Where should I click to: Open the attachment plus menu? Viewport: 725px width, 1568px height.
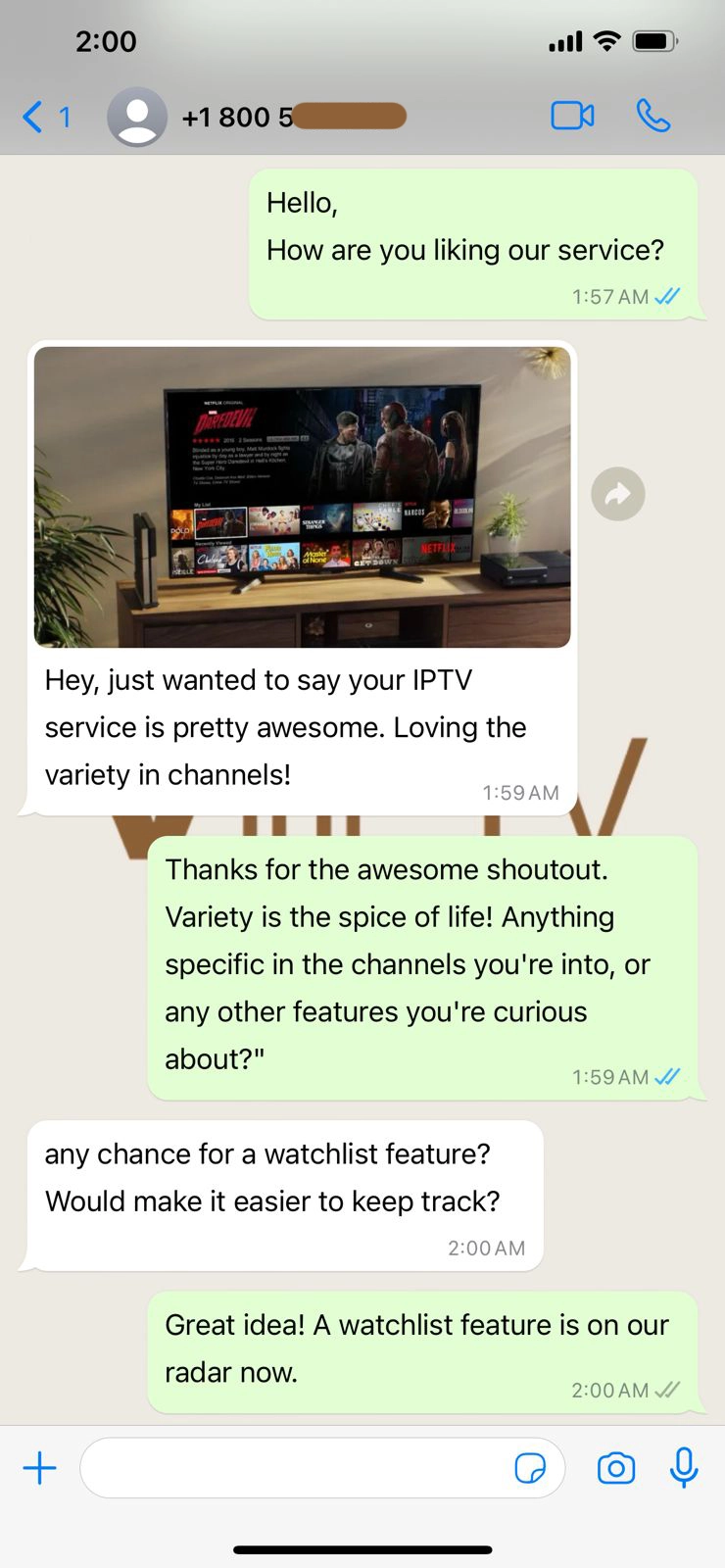click(x=40, y=1468)
